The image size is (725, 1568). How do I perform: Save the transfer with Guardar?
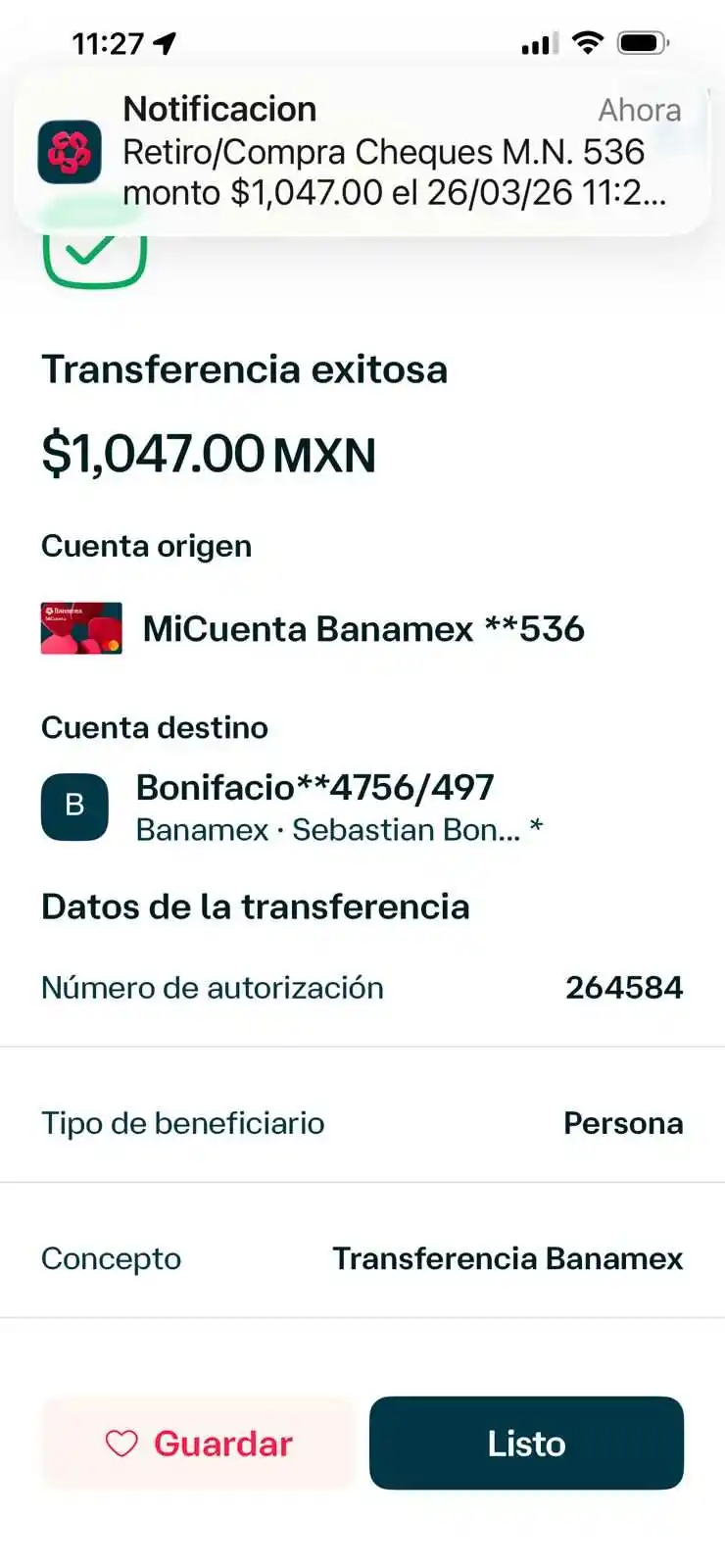[199, 1444]
